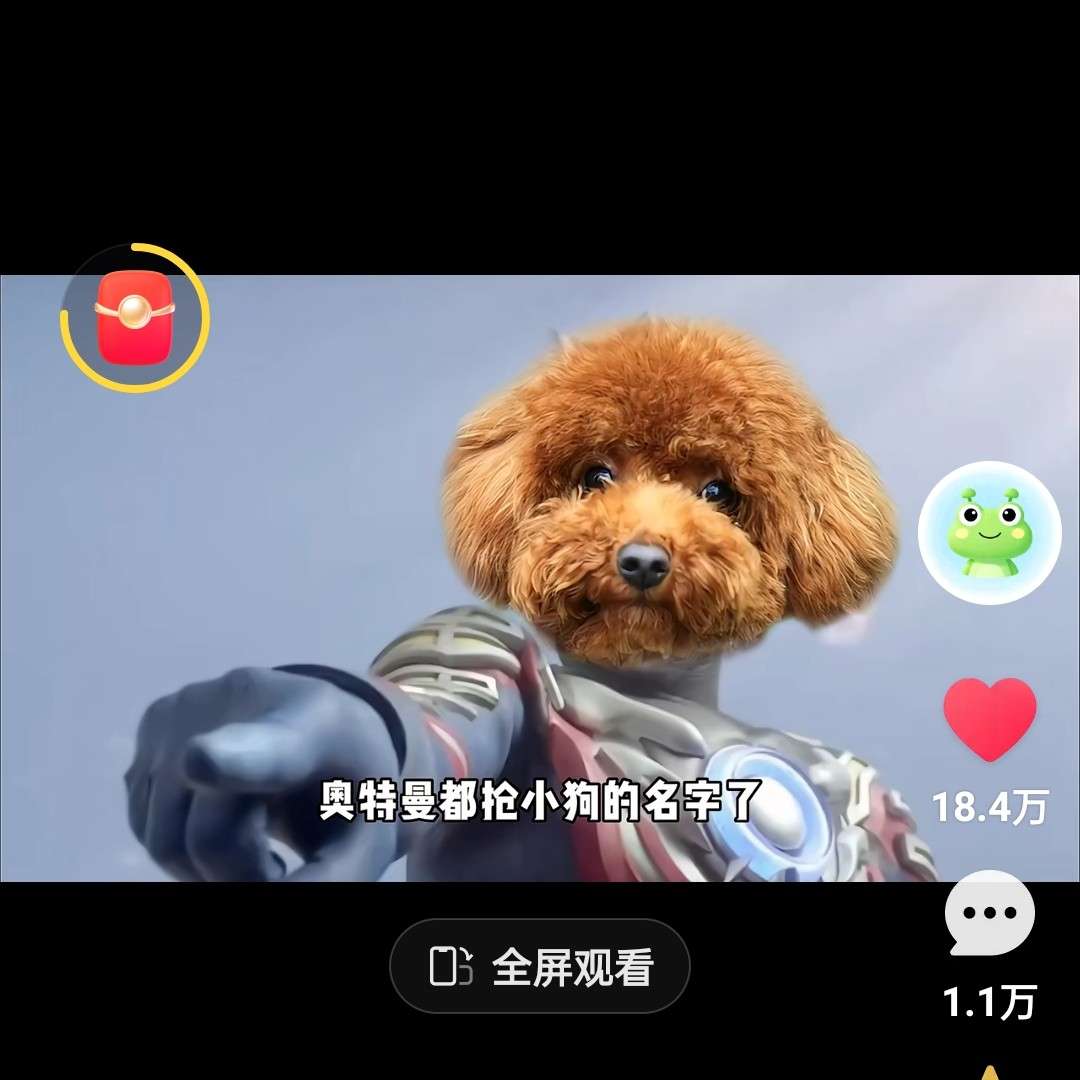Like this video with the heart
The height and width of the screenshot is (1080, 1080).
(989, 719)
